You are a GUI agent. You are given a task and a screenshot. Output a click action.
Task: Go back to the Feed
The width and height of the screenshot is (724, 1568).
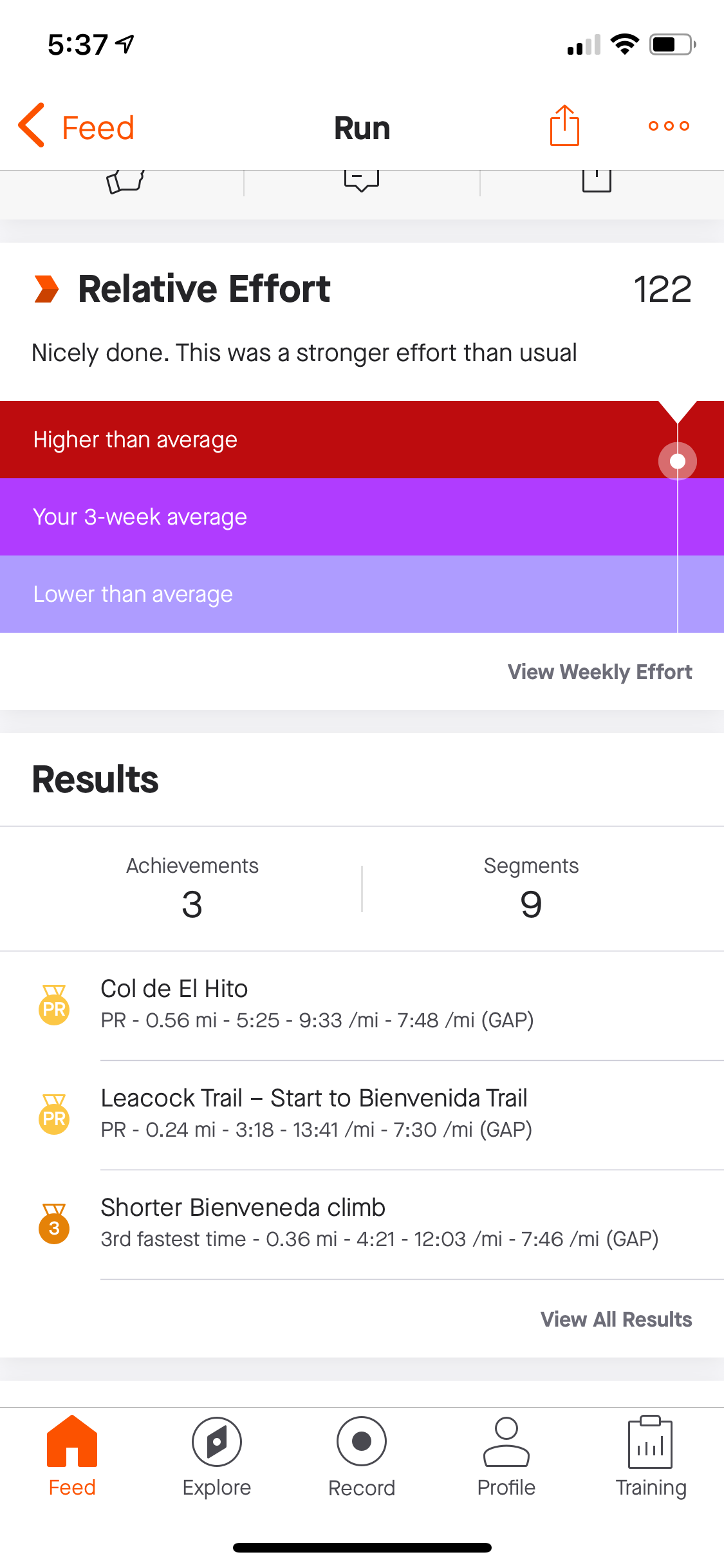77,127
